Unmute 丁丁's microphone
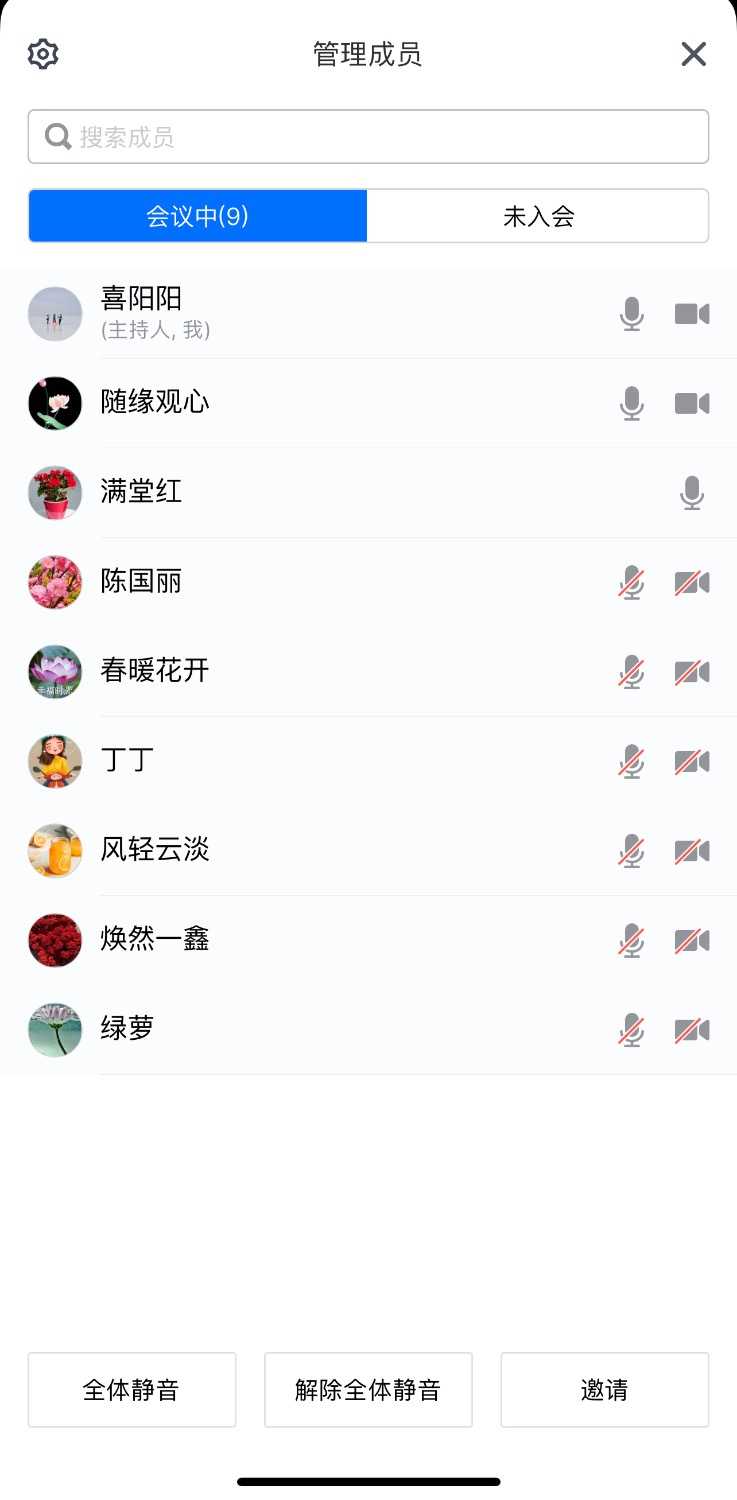 (x=631, y=761)
